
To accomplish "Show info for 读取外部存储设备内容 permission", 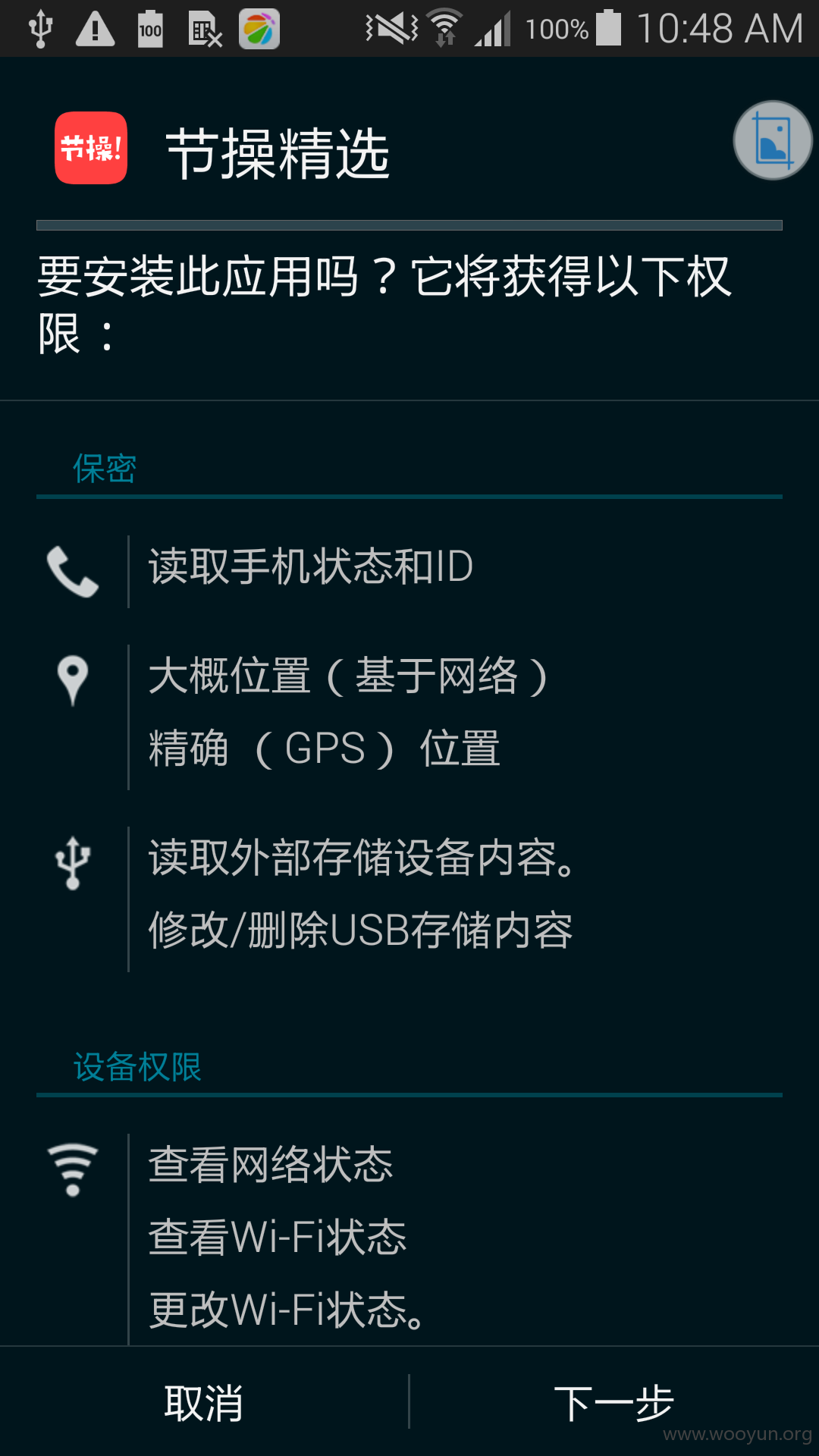I will tap(362, 858).
